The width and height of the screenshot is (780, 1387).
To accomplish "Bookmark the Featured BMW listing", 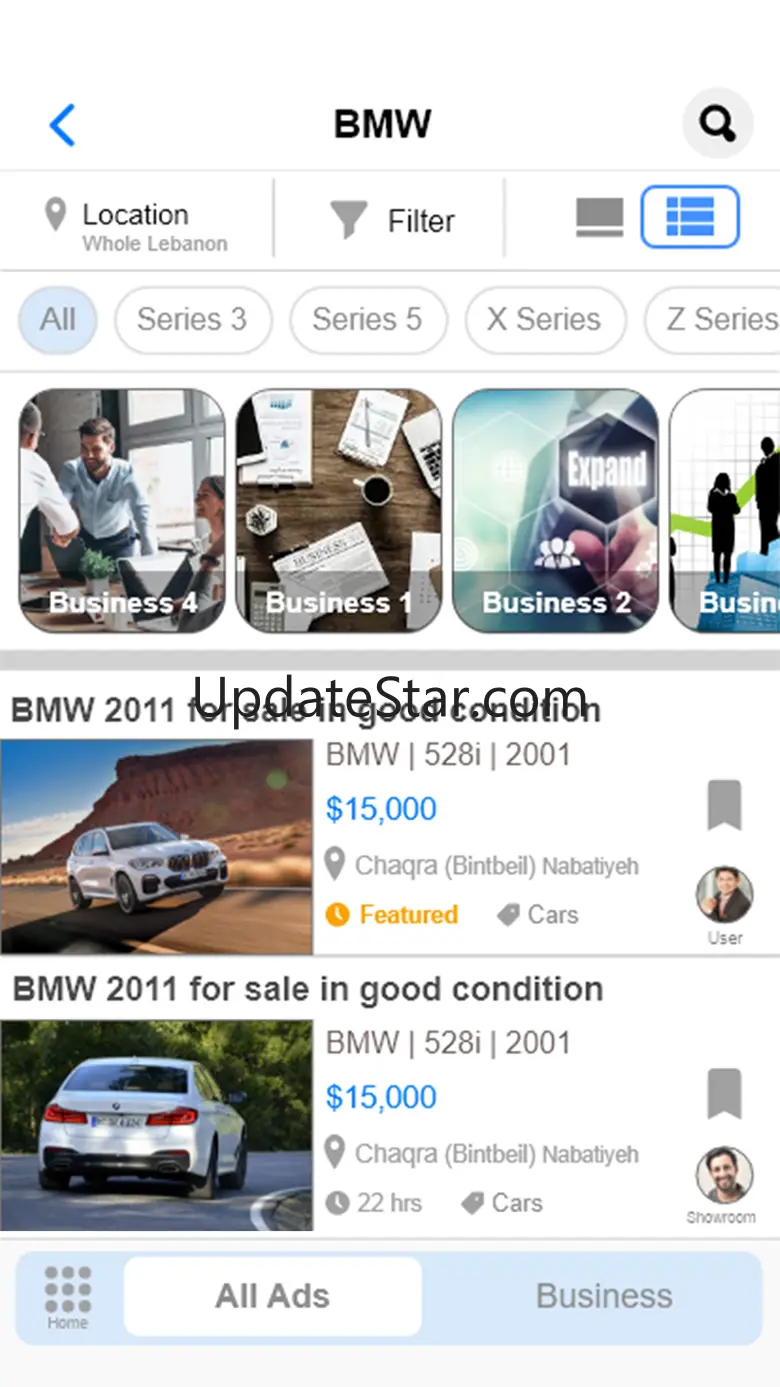I will coord(724,805).
